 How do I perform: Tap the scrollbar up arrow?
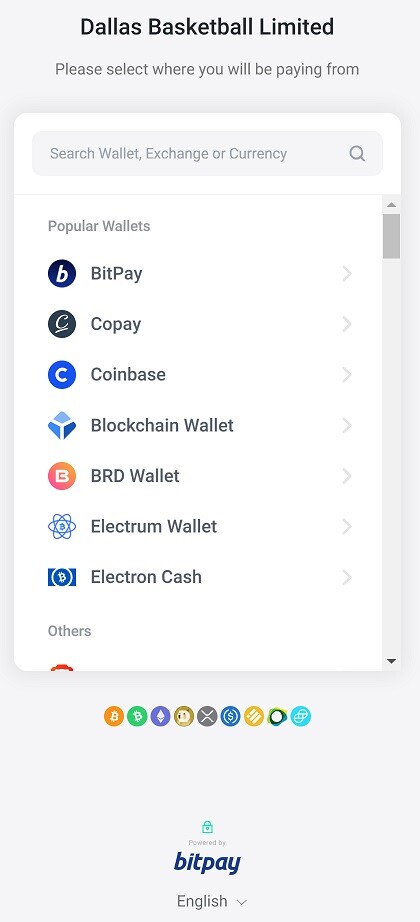click(392, 205)
